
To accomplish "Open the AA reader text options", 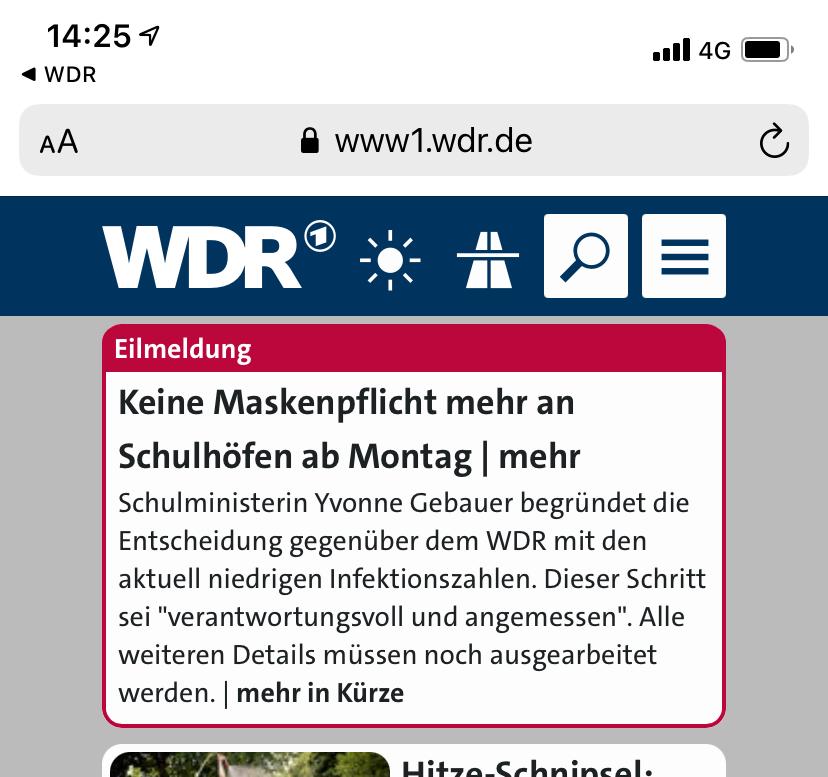I will [59, 142].
